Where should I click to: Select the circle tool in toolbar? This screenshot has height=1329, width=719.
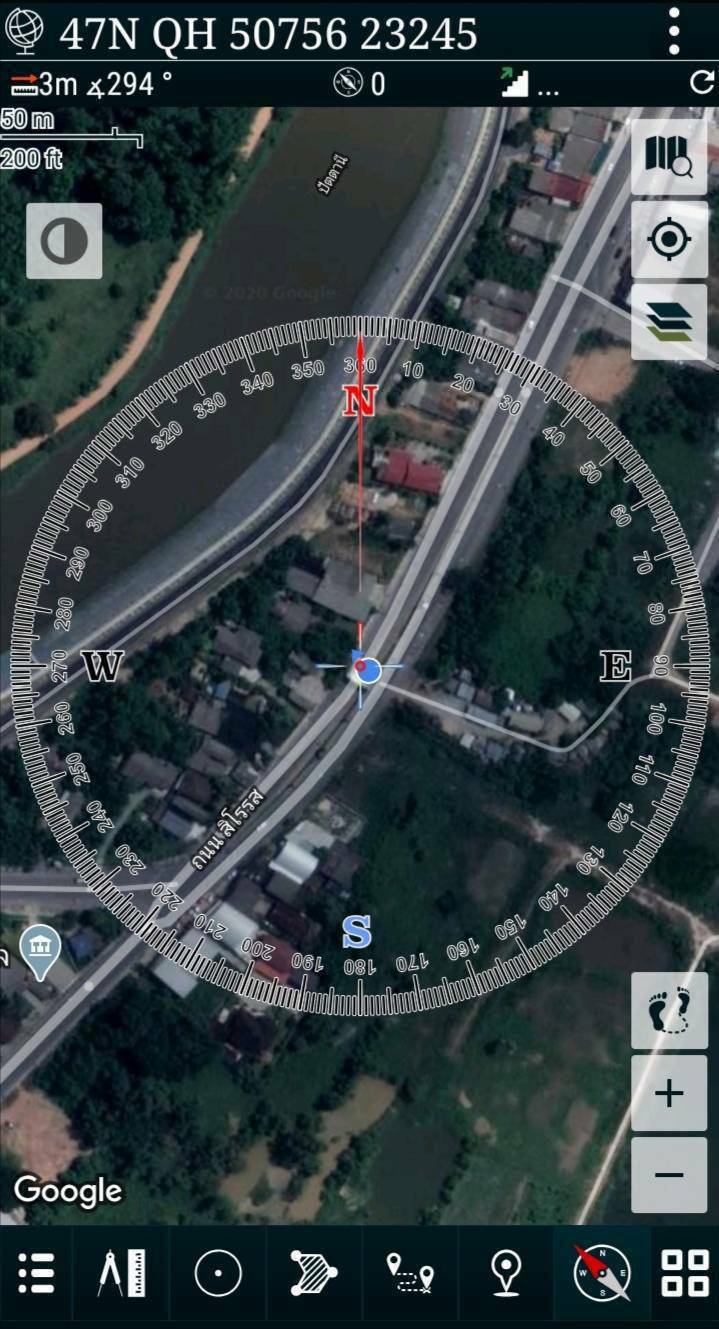tap(218, 1275)
